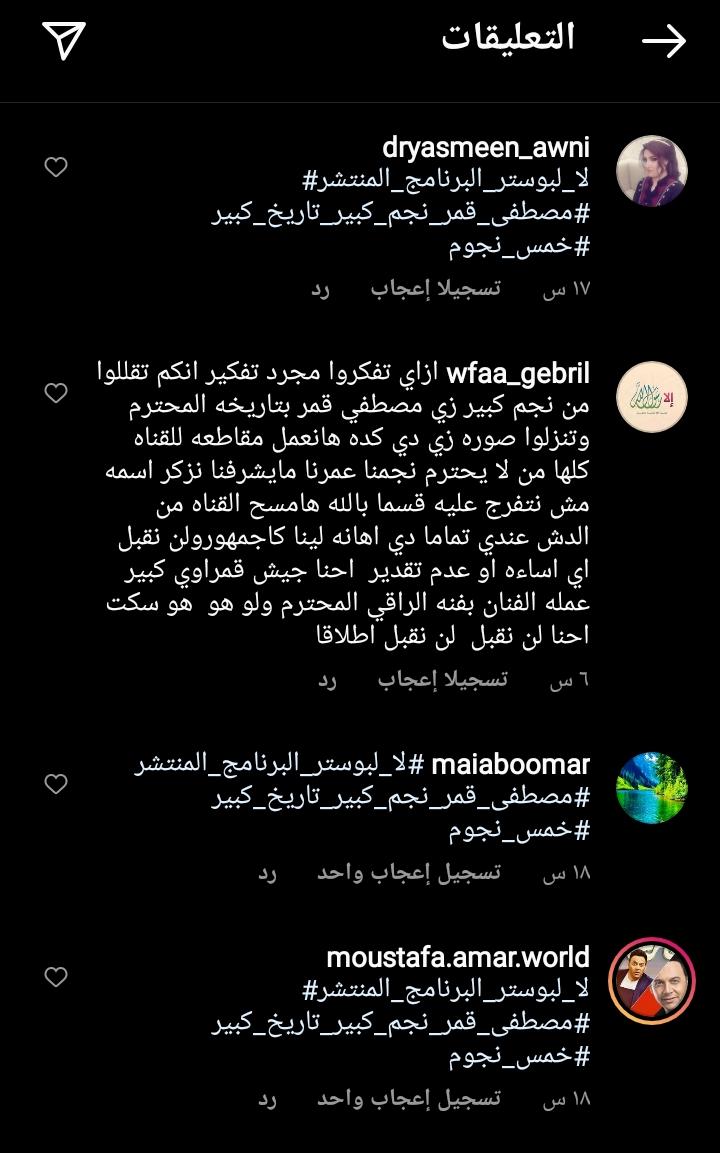Like moustafa.amar.world's comment
The image size is (720, 1153).
point(56,977)
